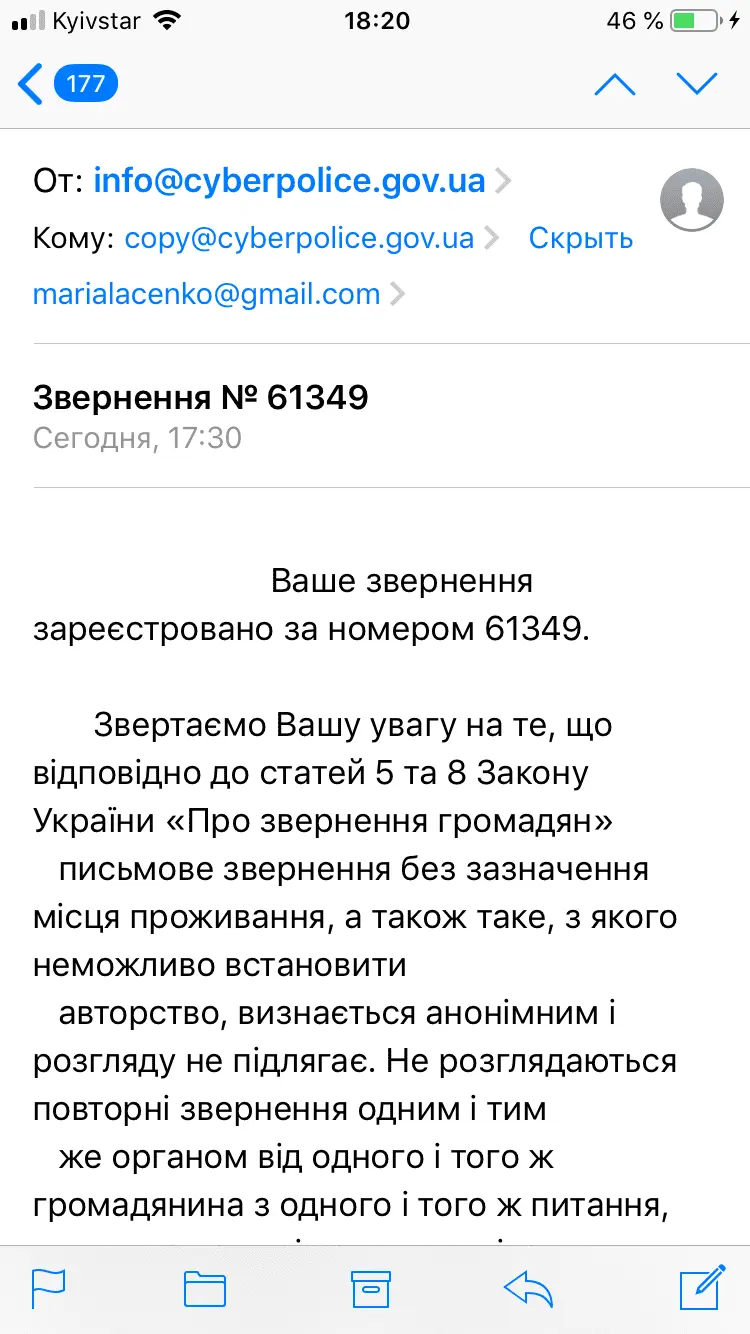Compose a new email
Screen dimensions: 750x1334
(x=701, y=1286)
